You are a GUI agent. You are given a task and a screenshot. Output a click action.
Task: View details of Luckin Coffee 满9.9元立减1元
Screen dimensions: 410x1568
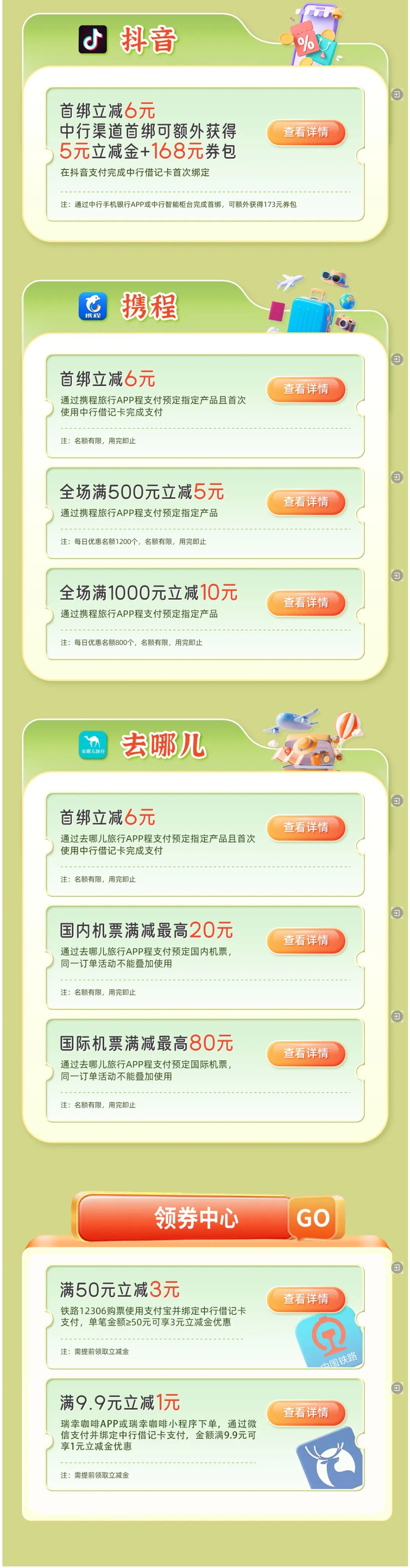306,1412
